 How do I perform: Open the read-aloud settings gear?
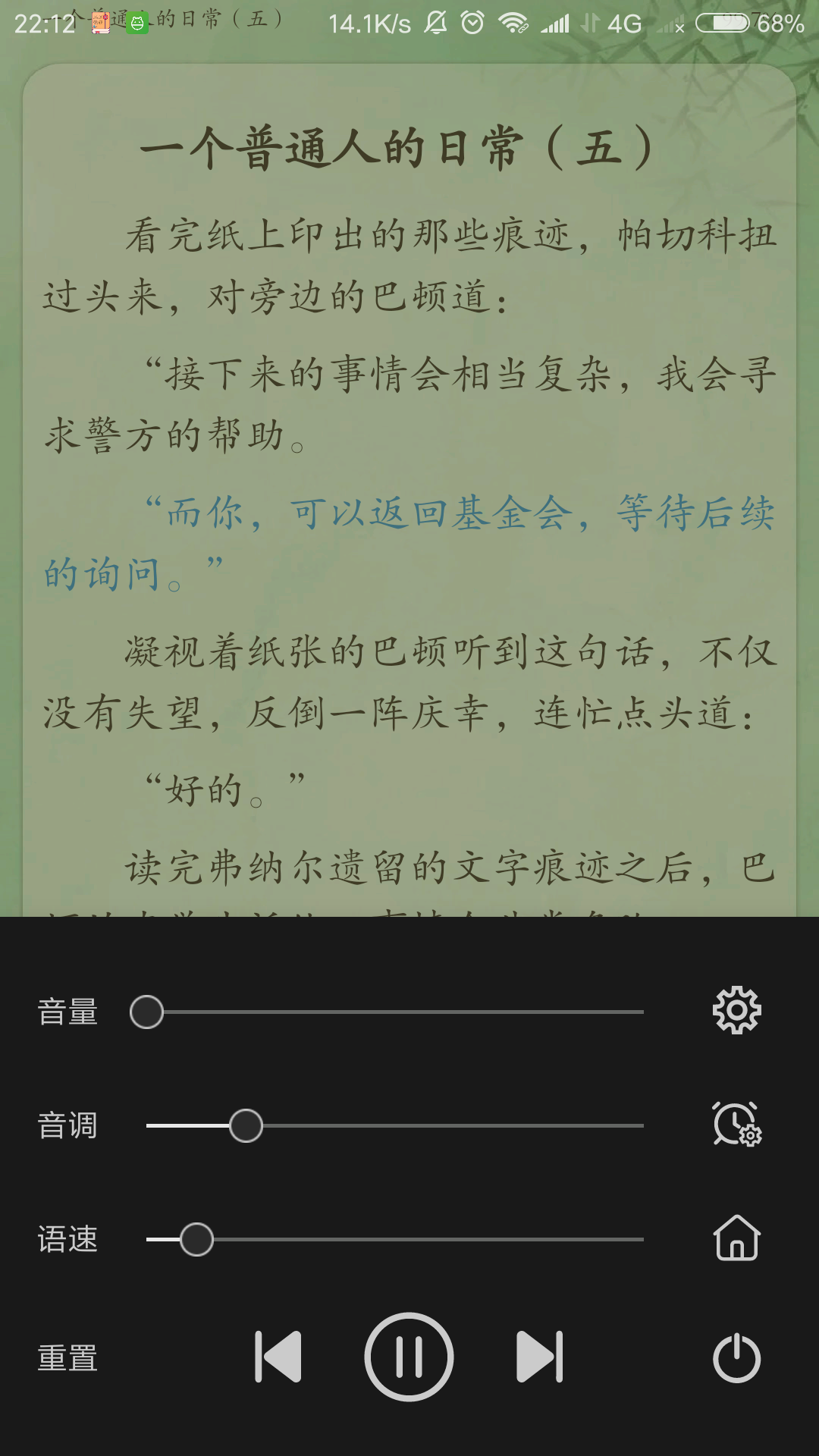(x=736, y=1011)
